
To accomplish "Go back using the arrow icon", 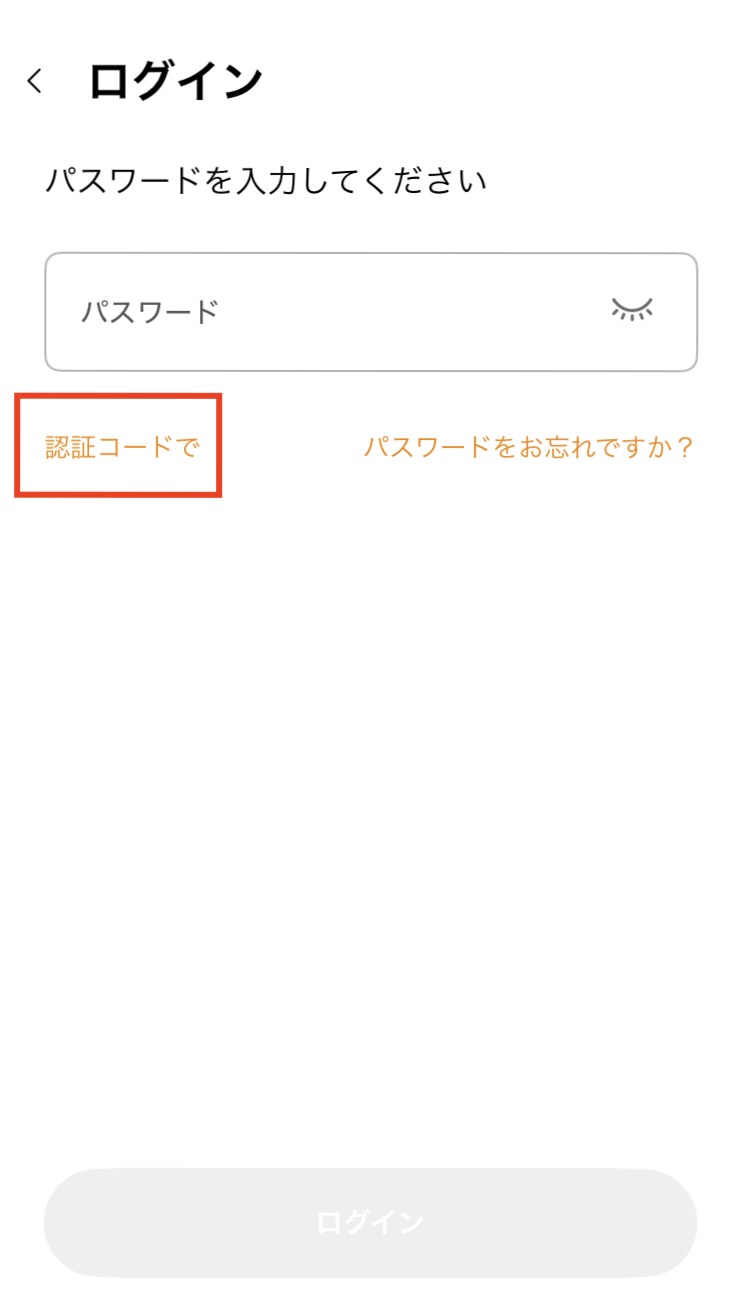I will click(x=35, y=81).
